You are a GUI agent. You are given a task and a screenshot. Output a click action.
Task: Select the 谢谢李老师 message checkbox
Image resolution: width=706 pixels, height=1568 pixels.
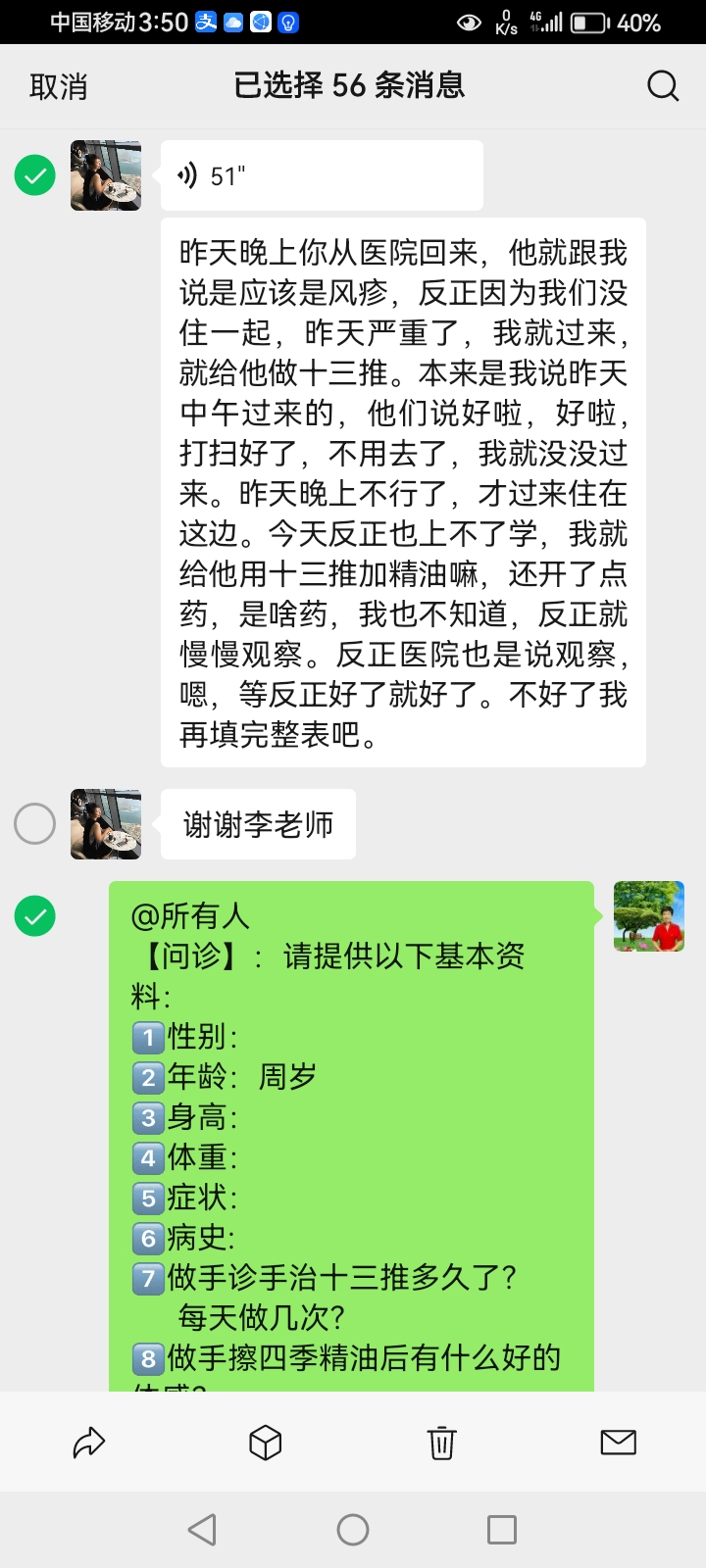click(x=35, y=824)
